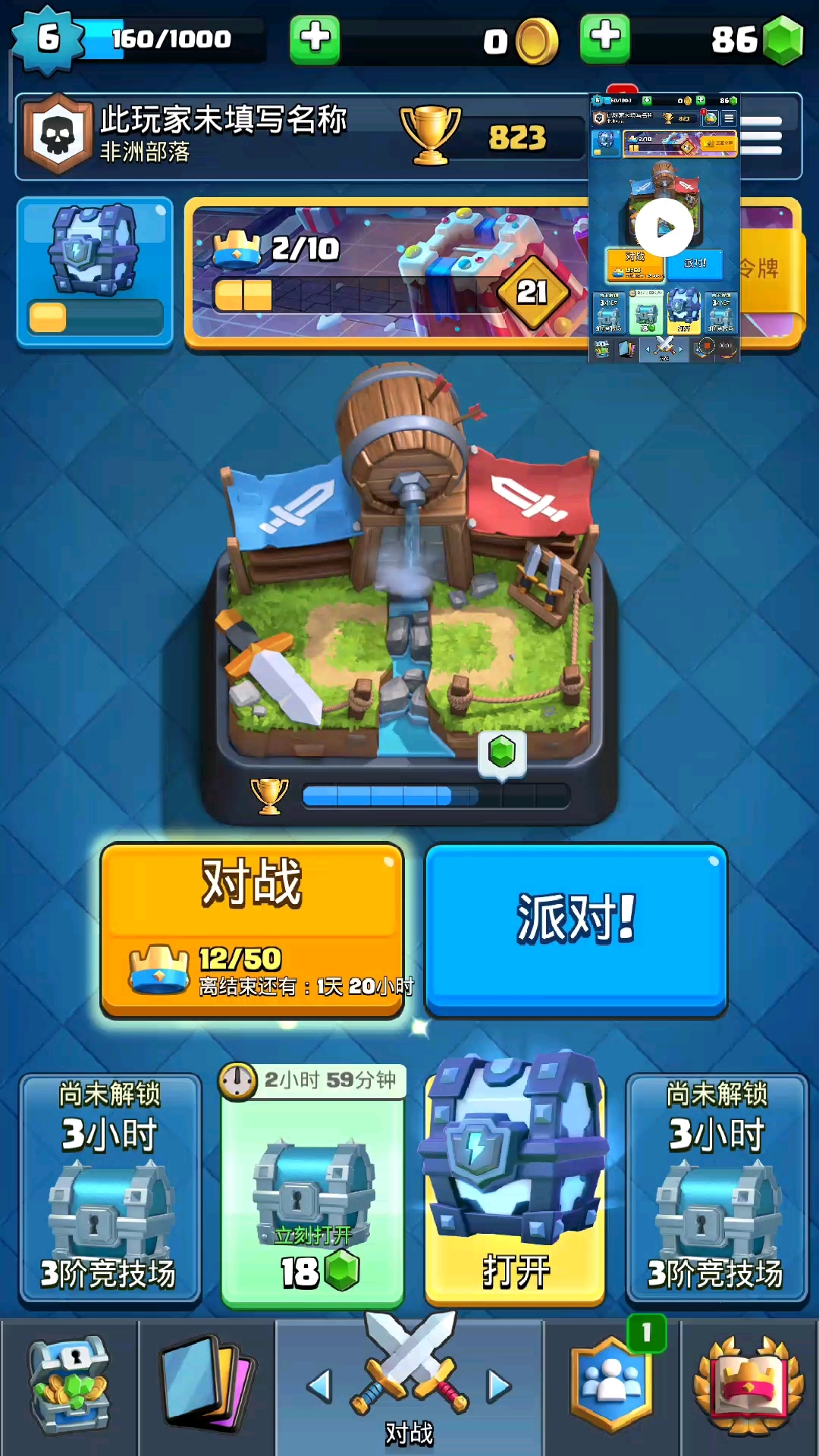Open the clan social tab

coord(612,1386)
